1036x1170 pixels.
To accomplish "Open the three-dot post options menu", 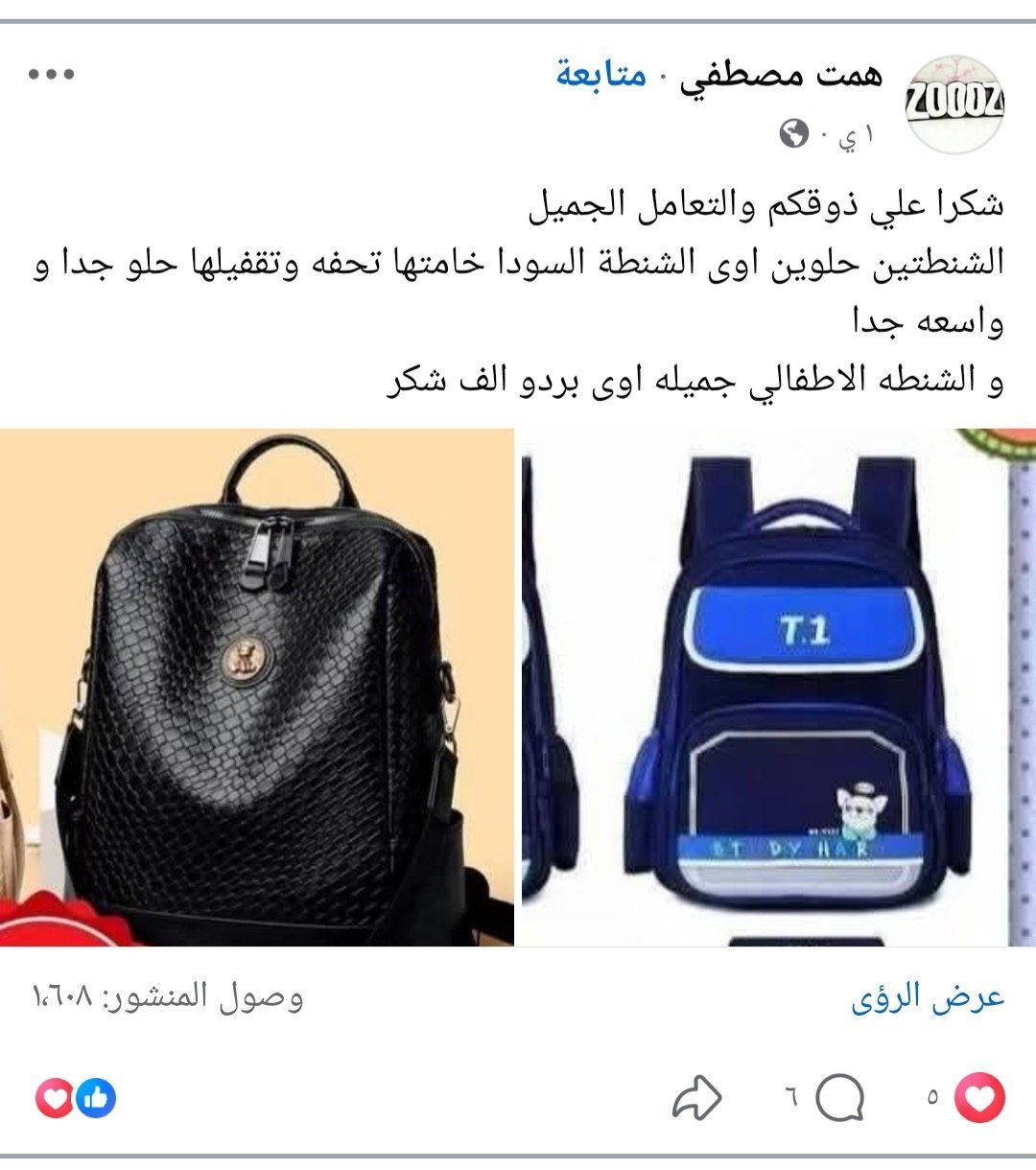I will coord(52,75).
